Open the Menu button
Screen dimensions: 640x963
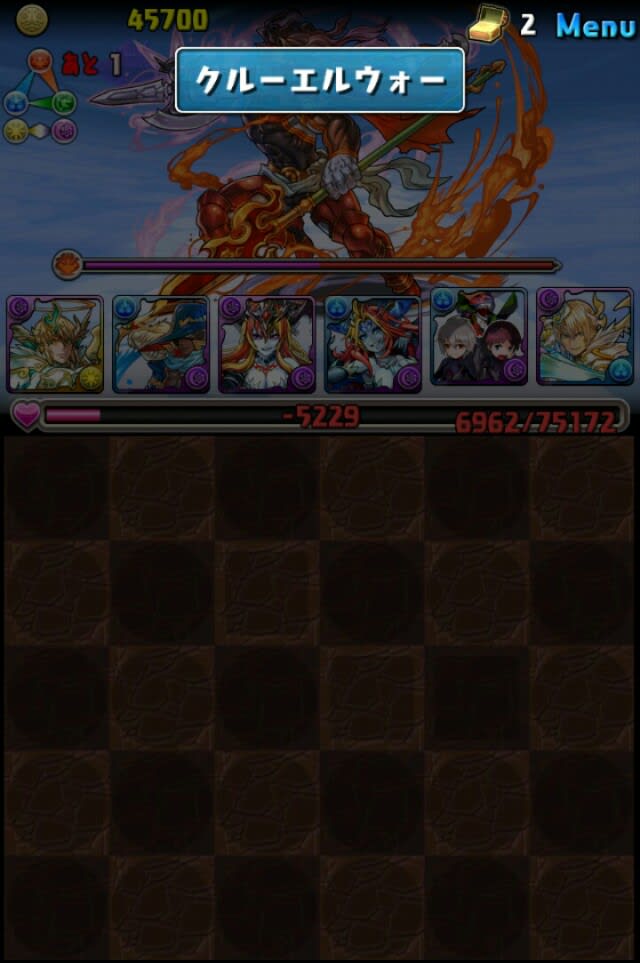(594, 25)
